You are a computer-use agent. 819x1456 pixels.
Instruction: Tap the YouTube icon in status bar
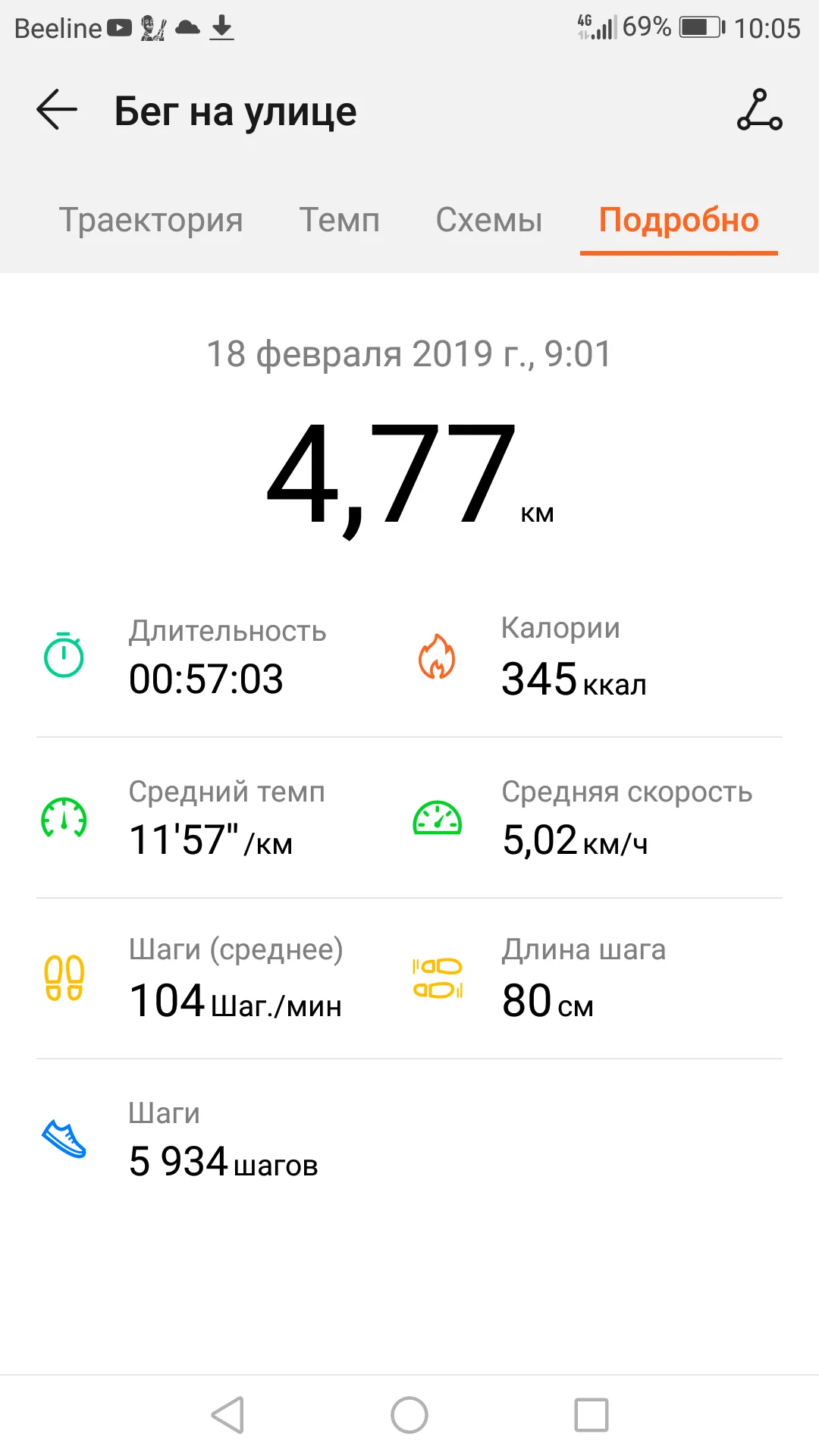click(x=121, y=27)
